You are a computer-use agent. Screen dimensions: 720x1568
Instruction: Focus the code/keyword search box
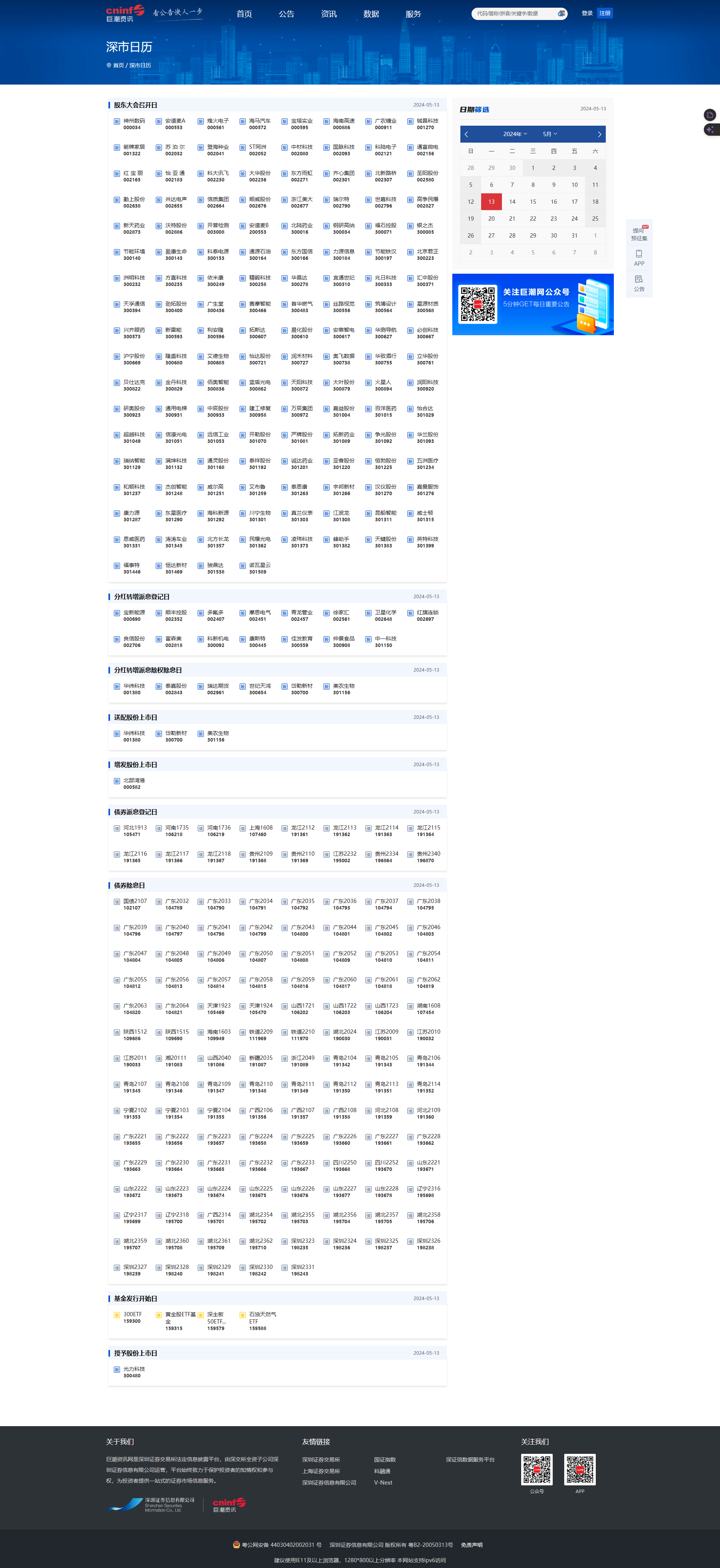coord(515,13)
